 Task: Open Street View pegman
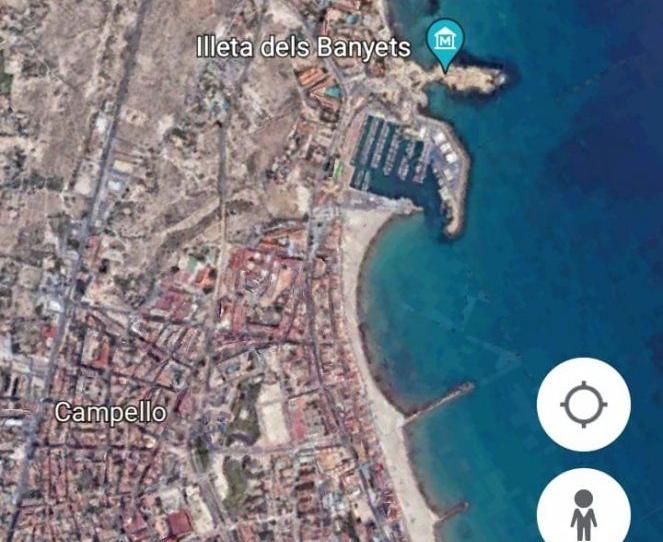click(584, 512)
